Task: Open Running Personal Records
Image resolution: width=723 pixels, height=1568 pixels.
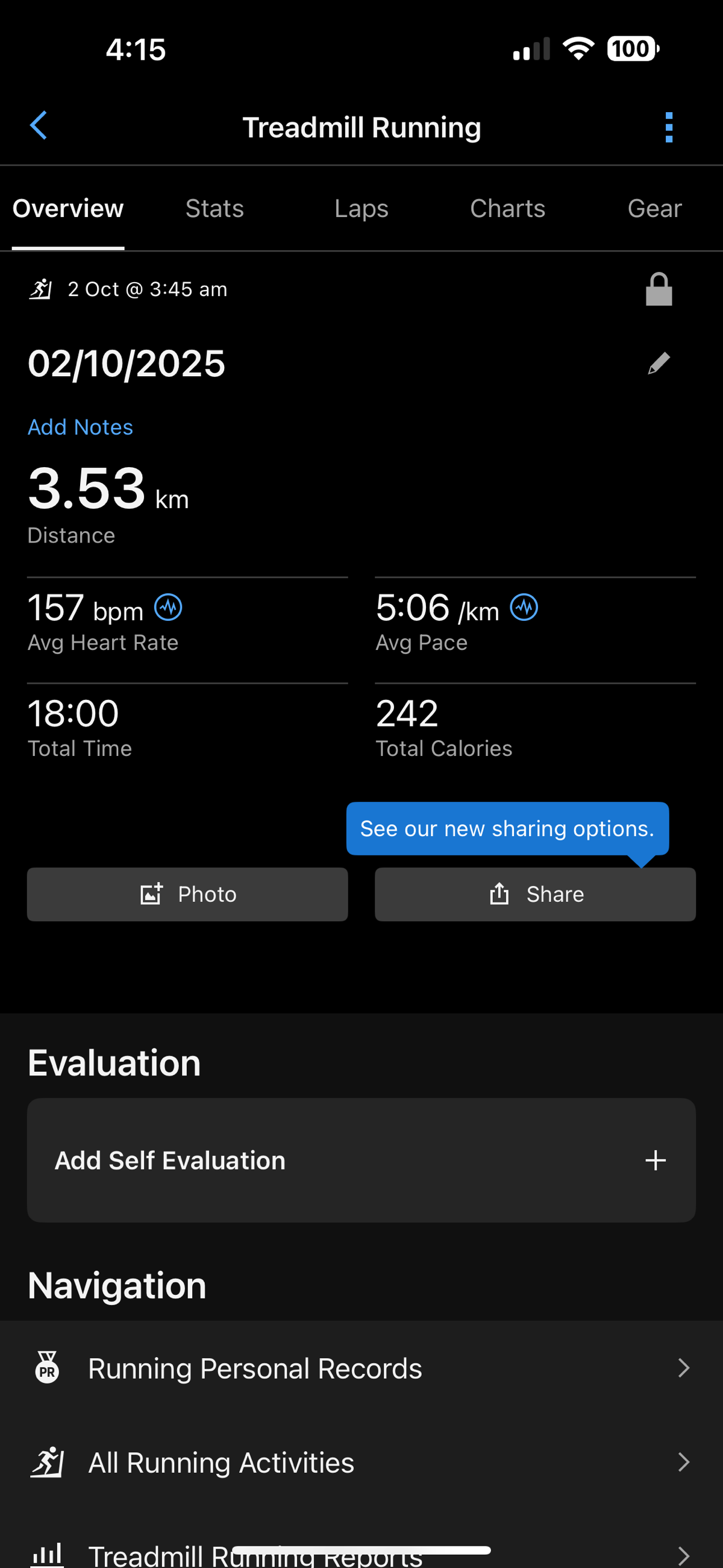Action: (x=361, y=1368)
